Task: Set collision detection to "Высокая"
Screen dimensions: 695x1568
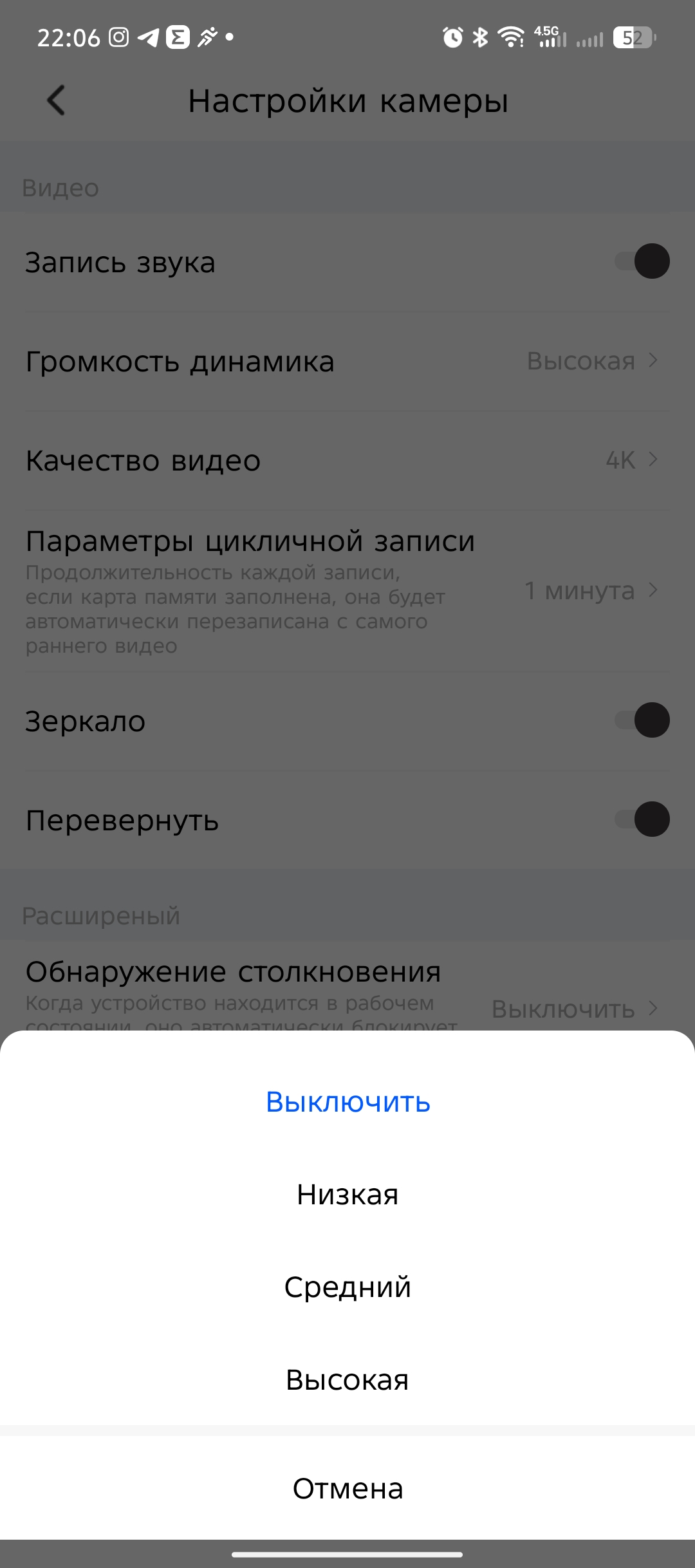Action: click(347, 1380)
